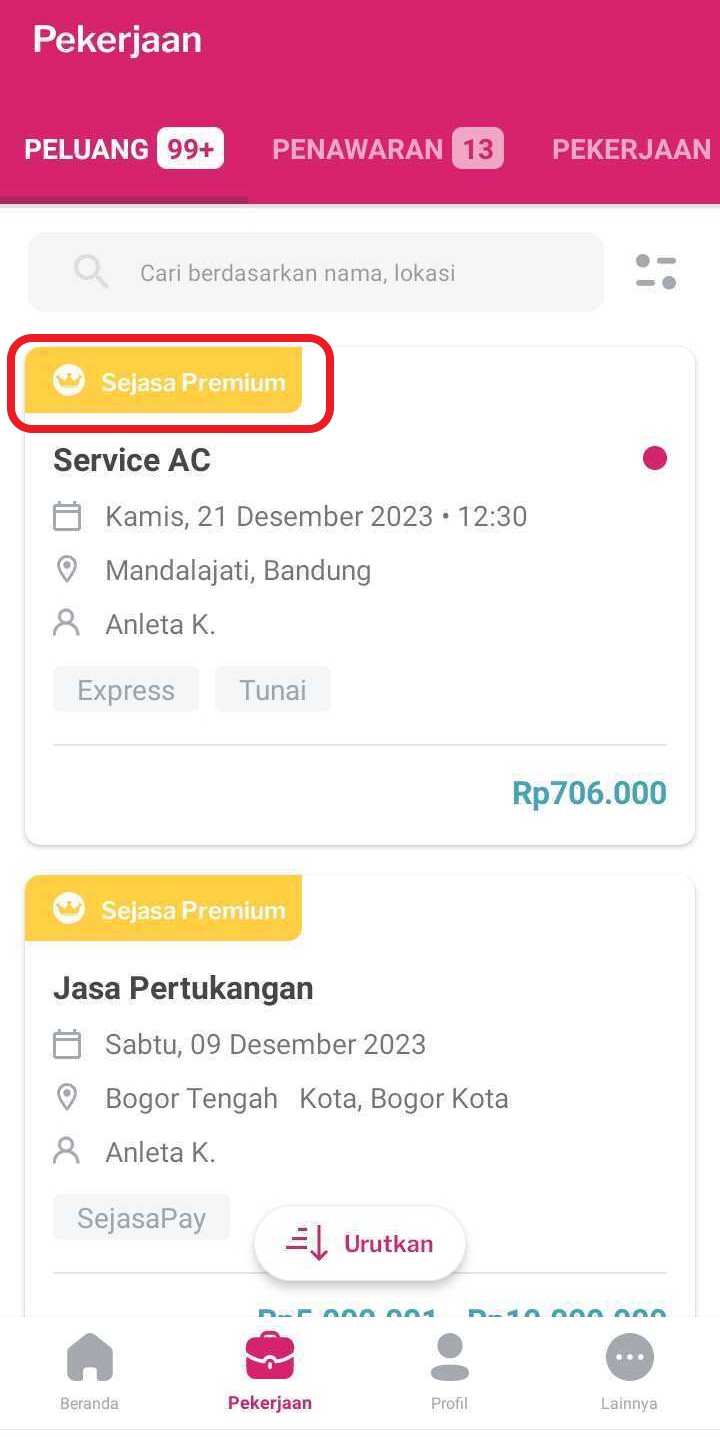This screenshot has width=720, height=1437.
Task: Select the Express tag on Service AC
Action: [x=125, y=689]
